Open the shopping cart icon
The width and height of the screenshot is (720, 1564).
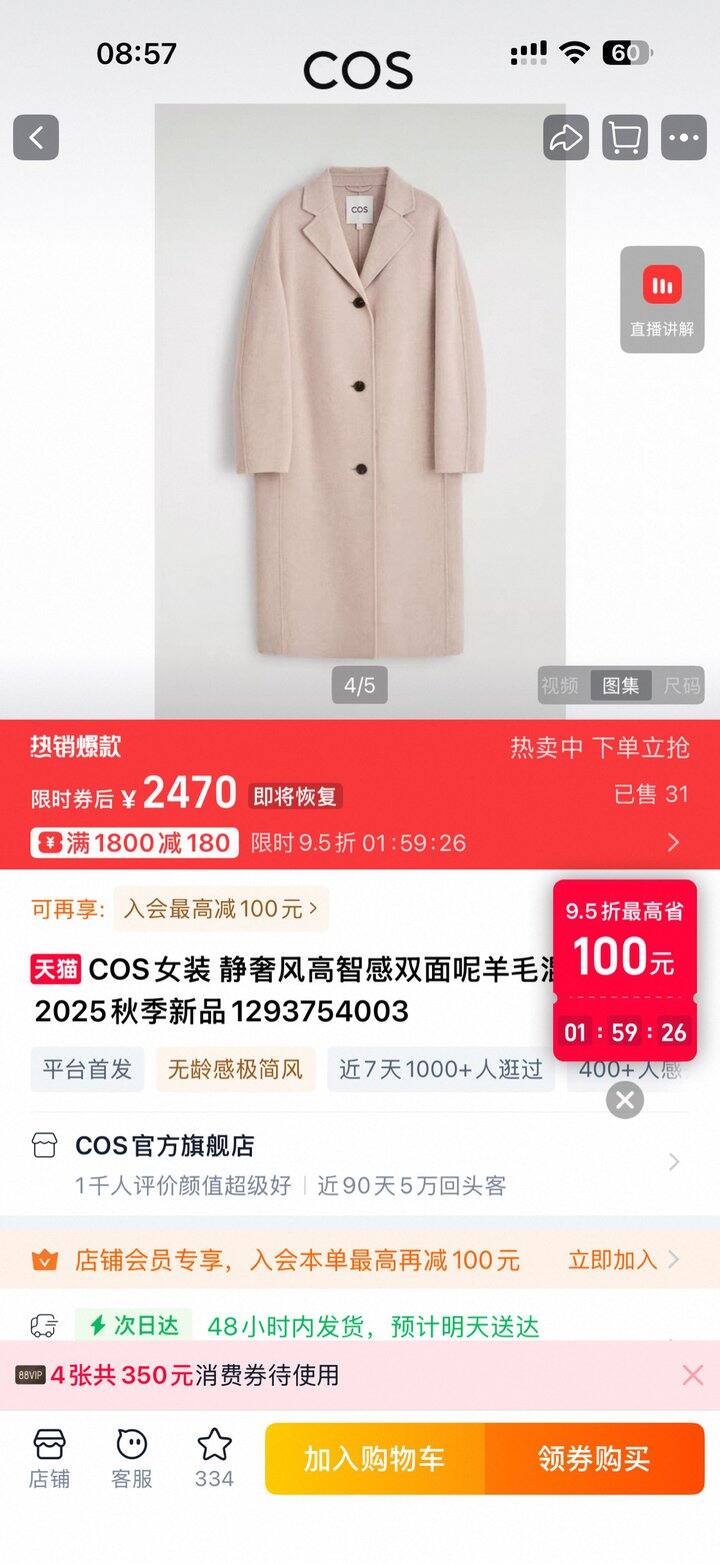(625, 138)
